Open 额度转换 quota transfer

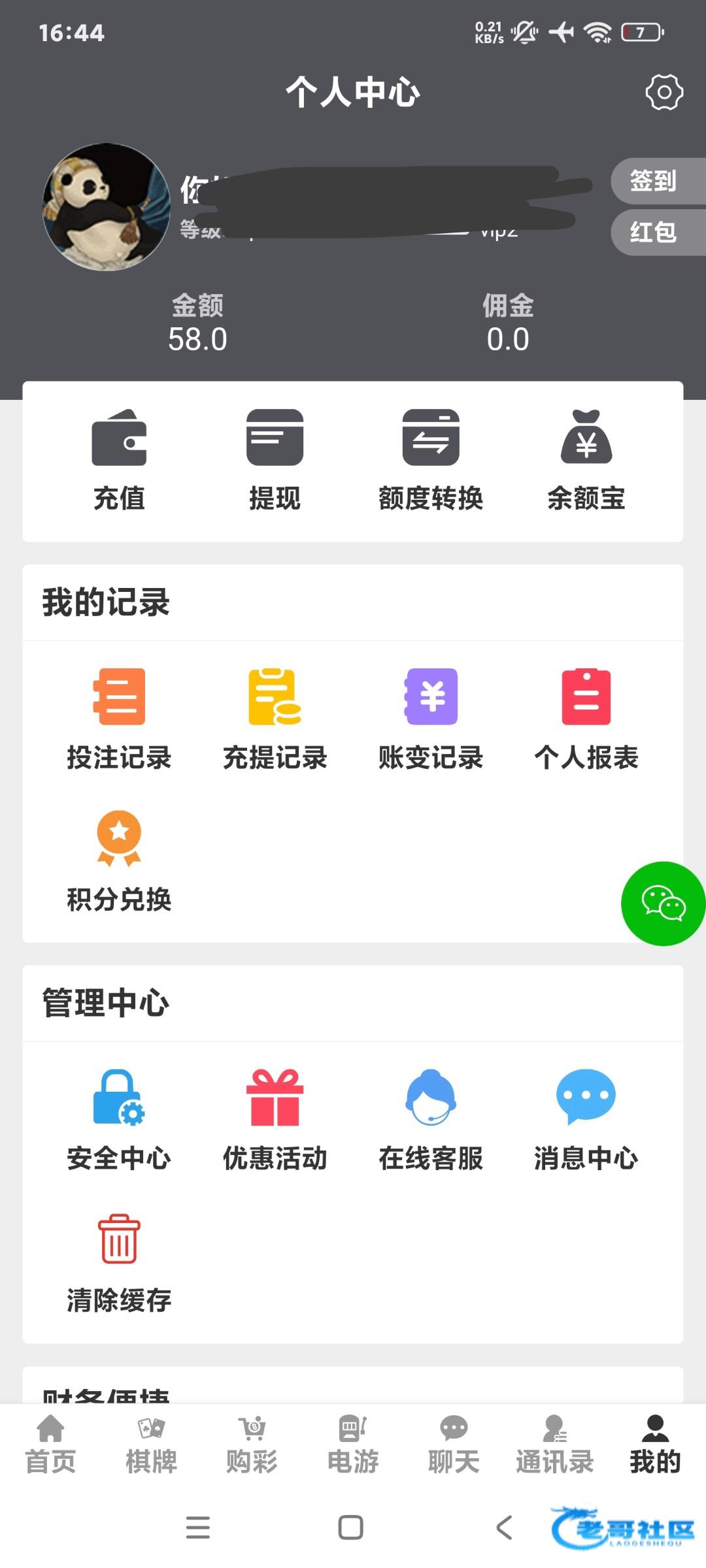(x=431, y=459)
